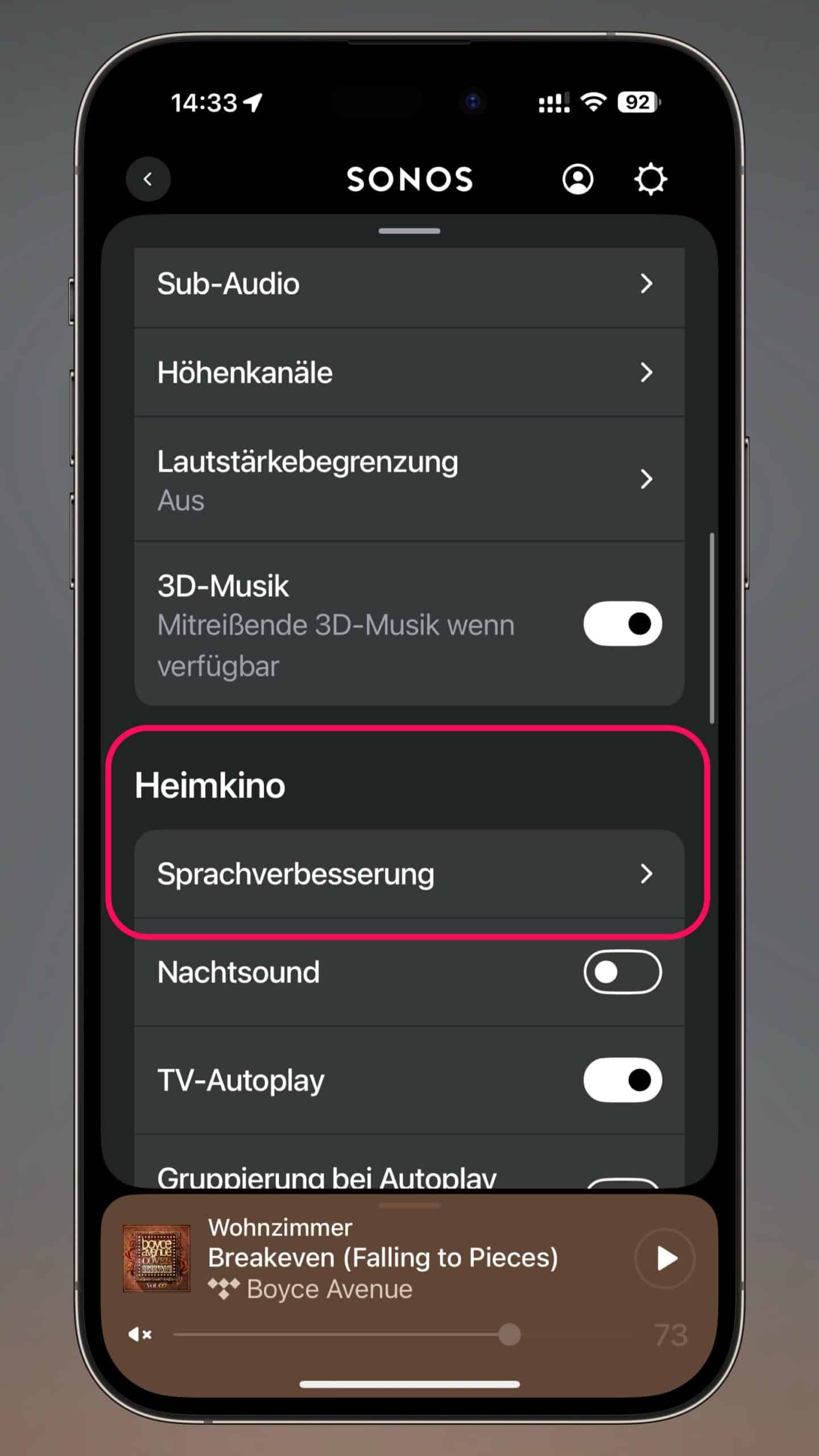Open Höhenkanäle settings
The image size is (819, 1456).
[x=408, y=373]
